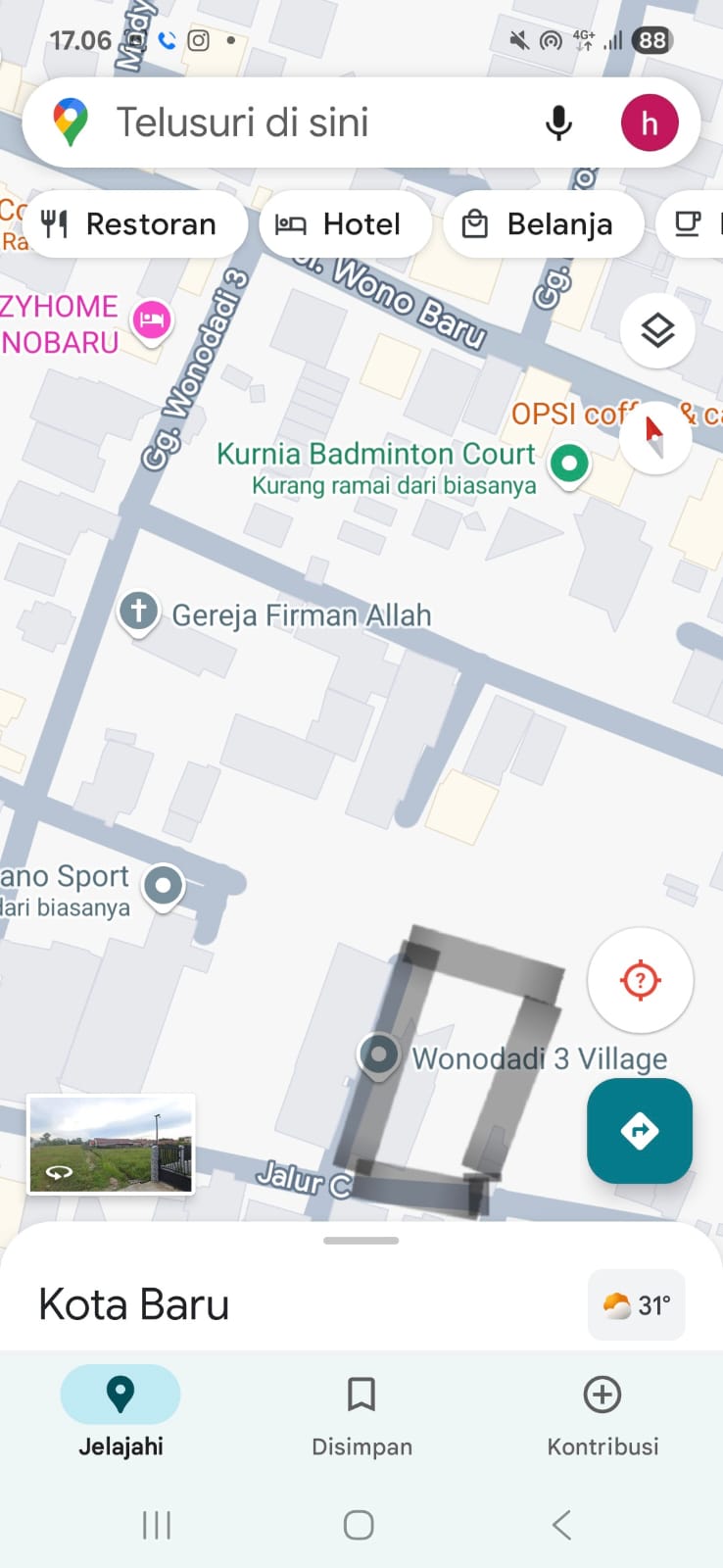This screenshot has height=1568, width=723.
Task: Reset map orientation with the compass
Action: coord(654,436)
